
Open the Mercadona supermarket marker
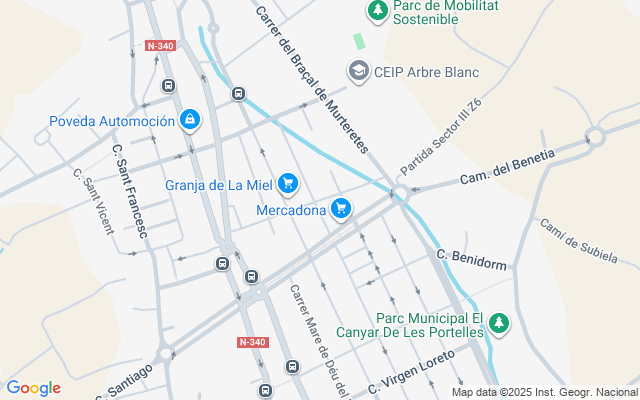(342, 209)
